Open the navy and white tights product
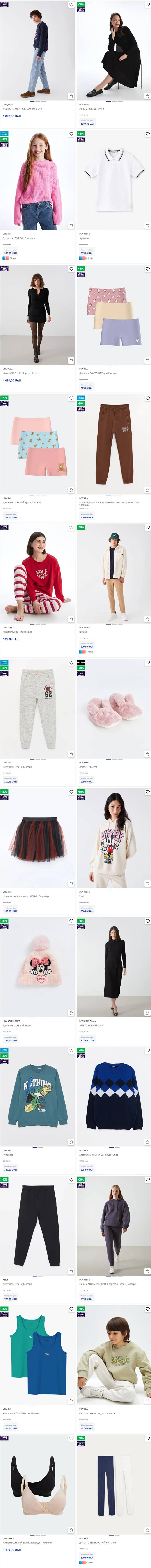151x1568 pixels. click(x=113, y=1485)
